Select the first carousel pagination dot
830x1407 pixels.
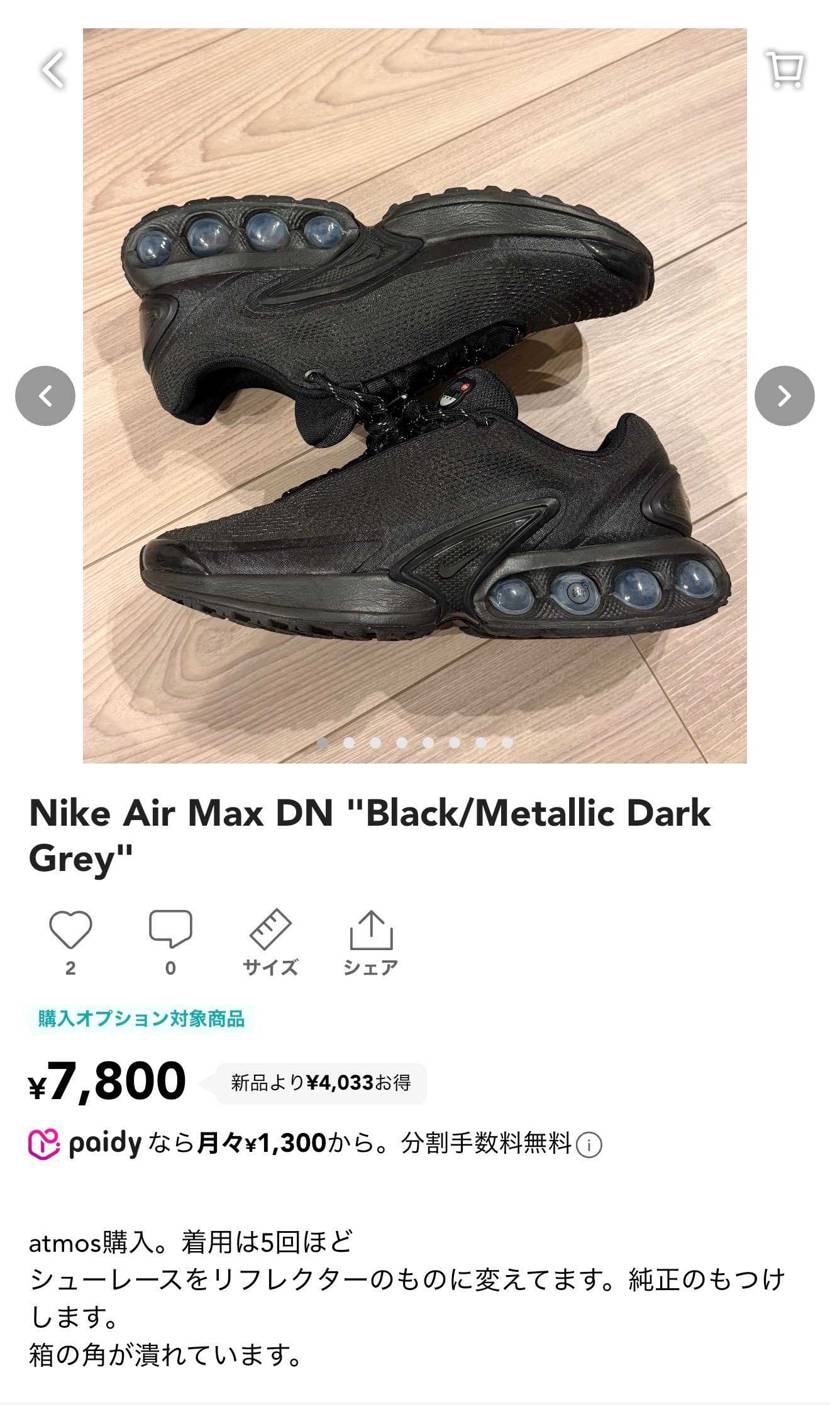[x=323, y=743]
